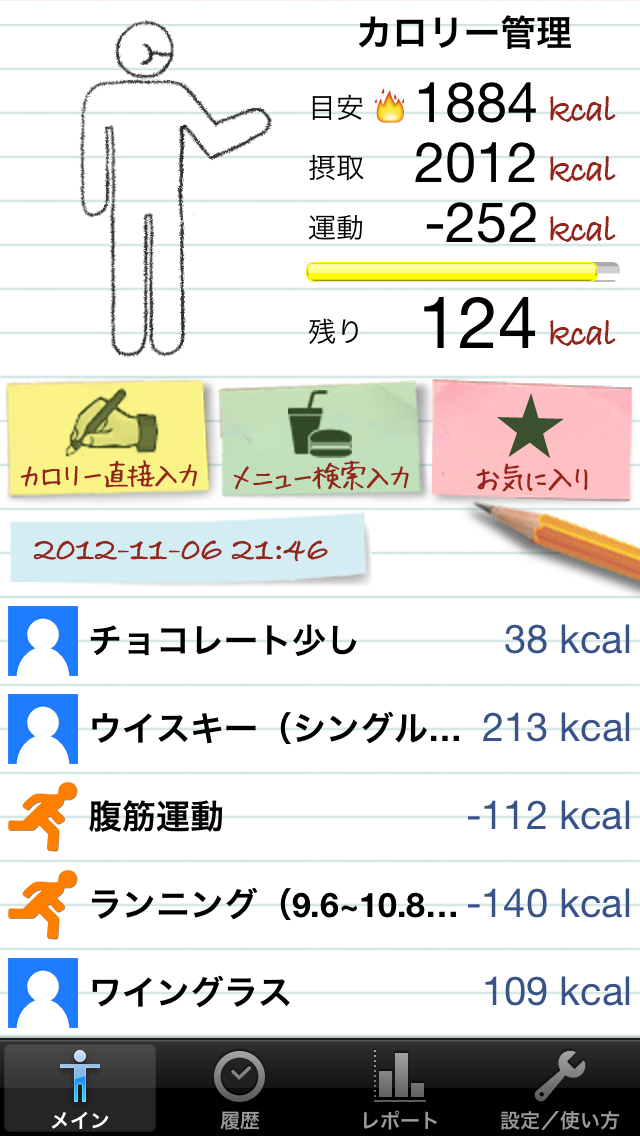640x1136 pixels.
Task: Open the ワイングラス entry
Action: coord(320,992)
